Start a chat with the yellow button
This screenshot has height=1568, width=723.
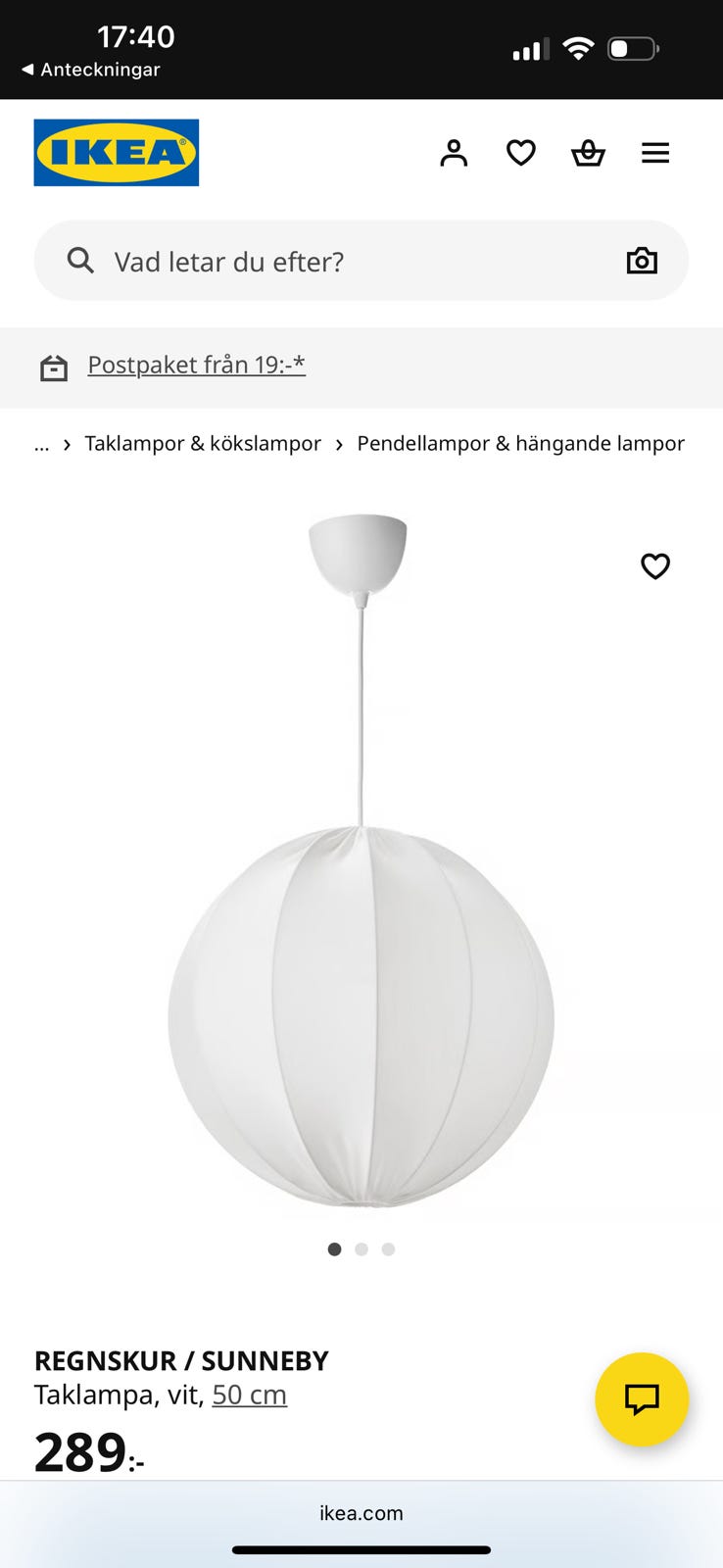click(x=642, y=1399)
